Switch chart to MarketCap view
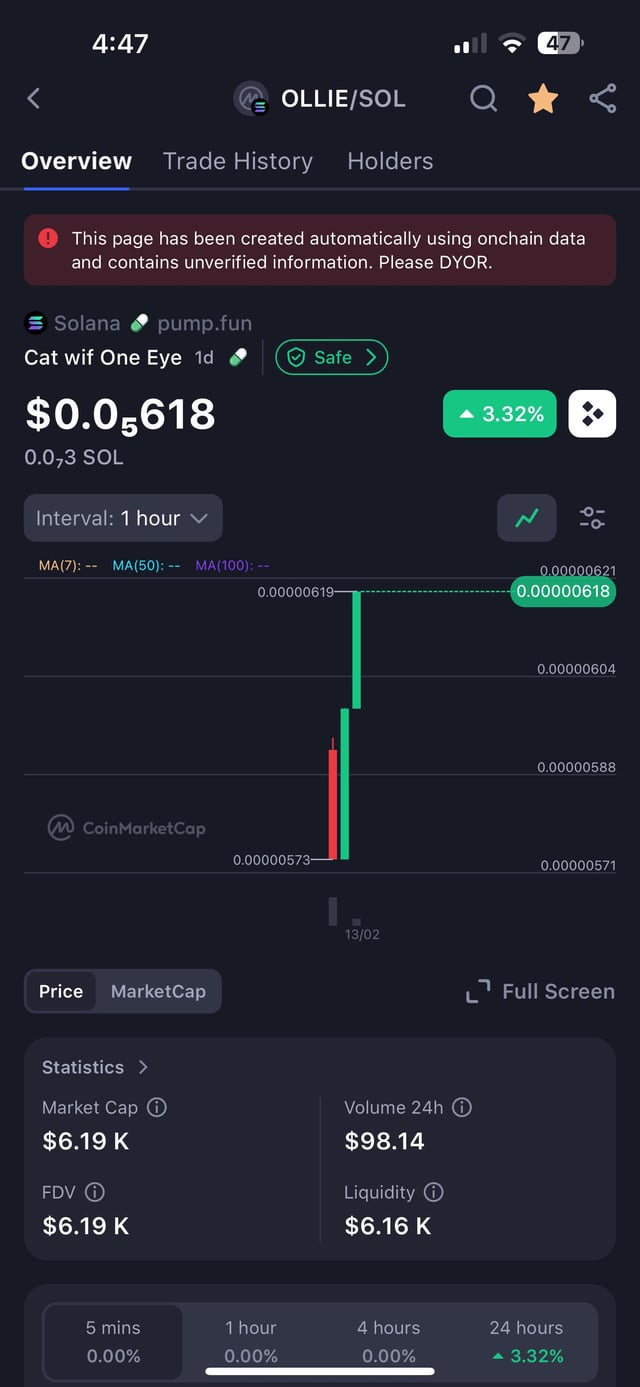 pos(158,991)
